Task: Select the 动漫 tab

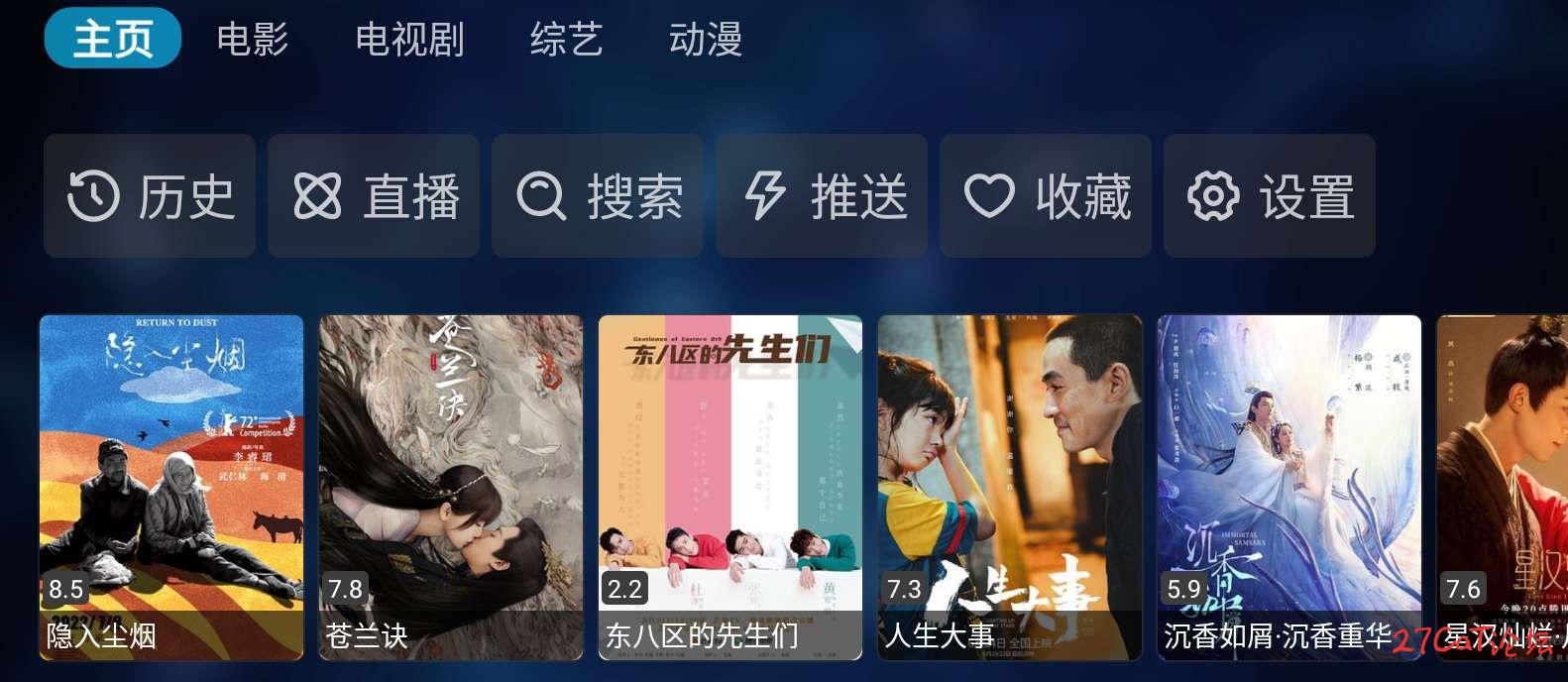Action: click(705, 40)
